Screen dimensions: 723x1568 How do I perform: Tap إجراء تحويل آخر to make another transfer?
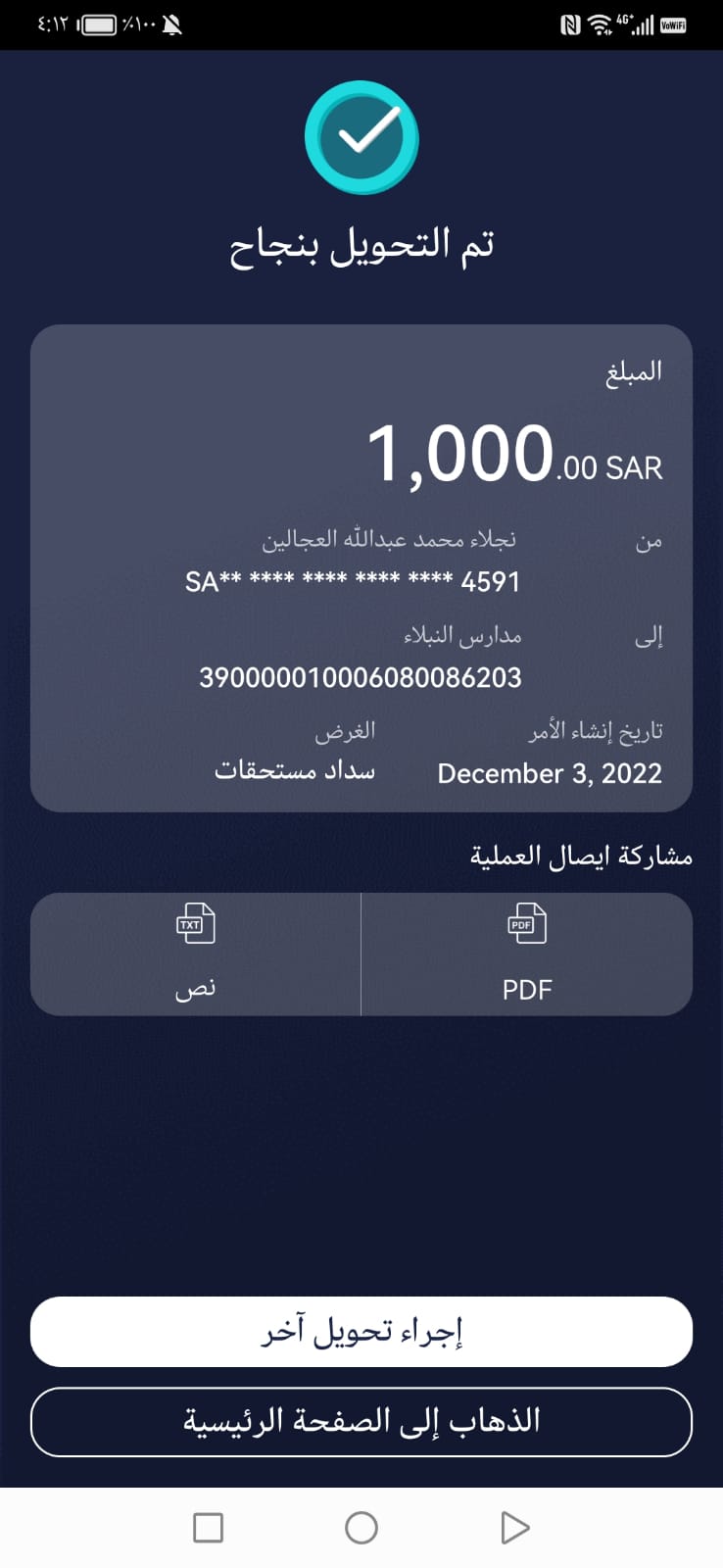click(x=361, y=1332)
